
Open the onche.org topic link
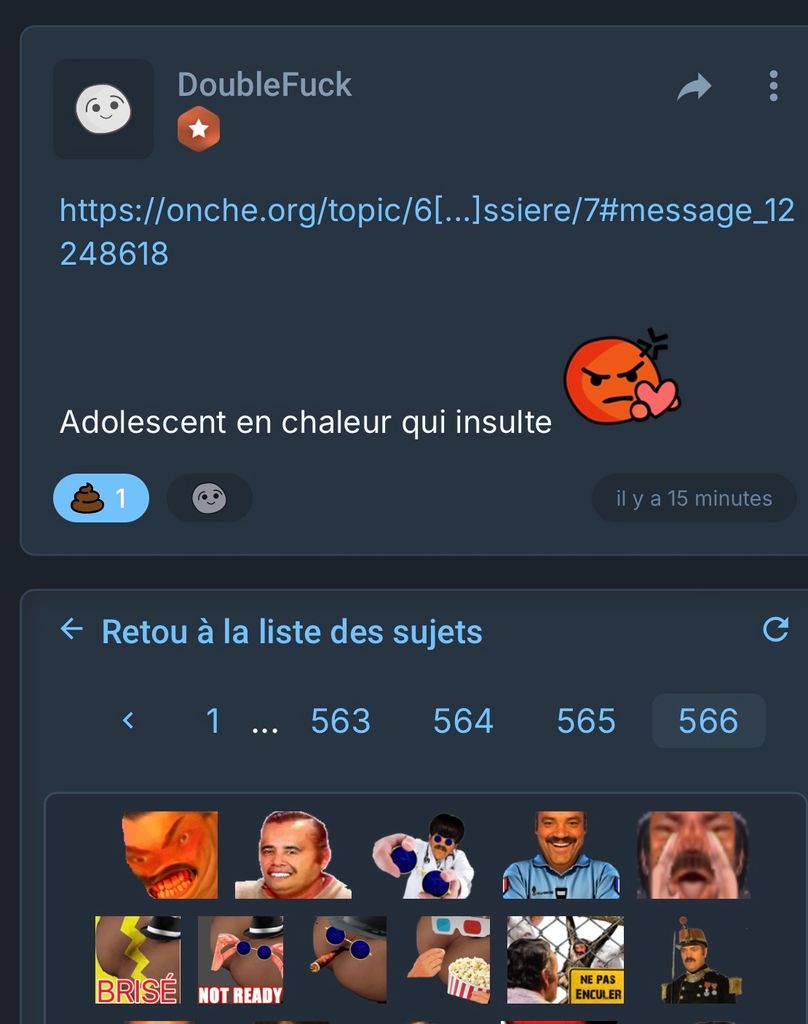(x=427, y=231)
